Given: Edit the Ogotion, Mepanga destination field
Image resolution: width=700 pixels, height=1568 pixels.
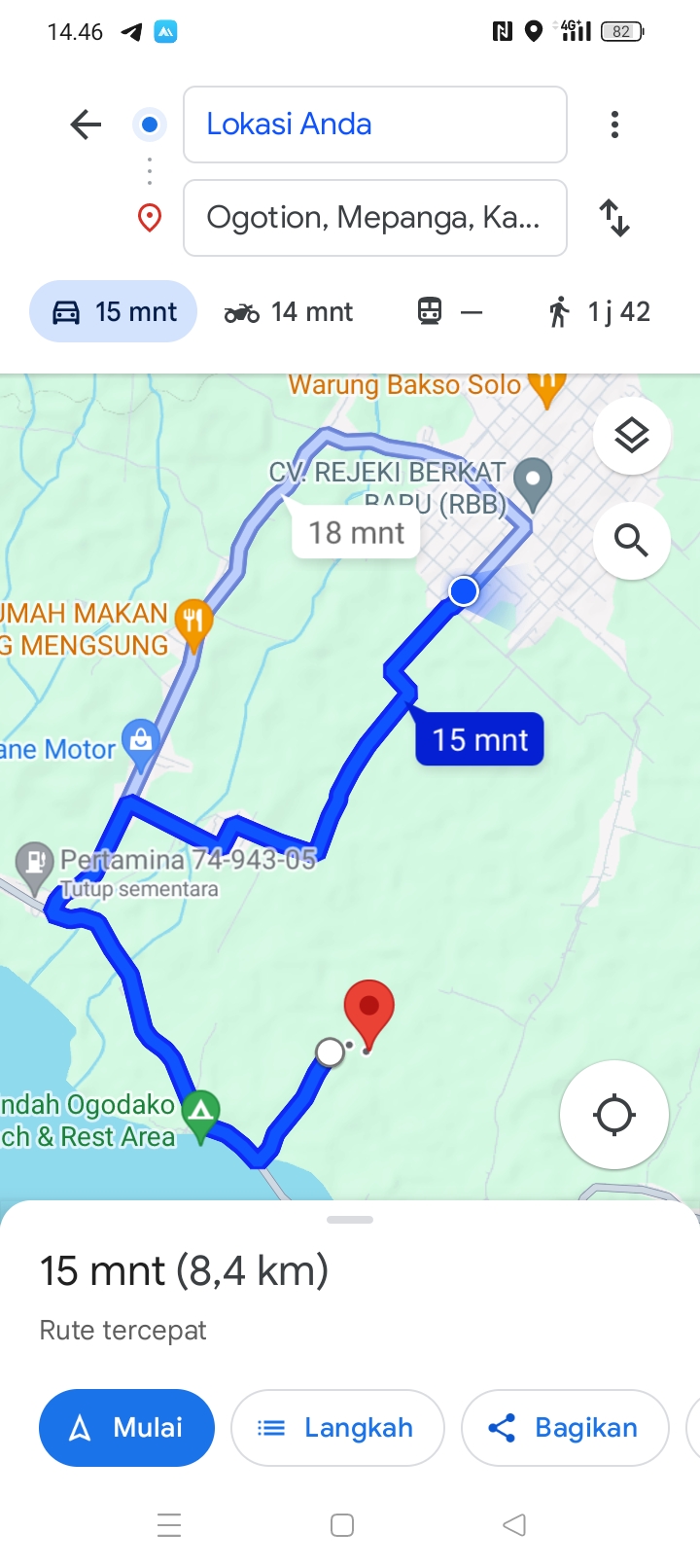Looking at the screenshot, I should (x=375, y=218).
